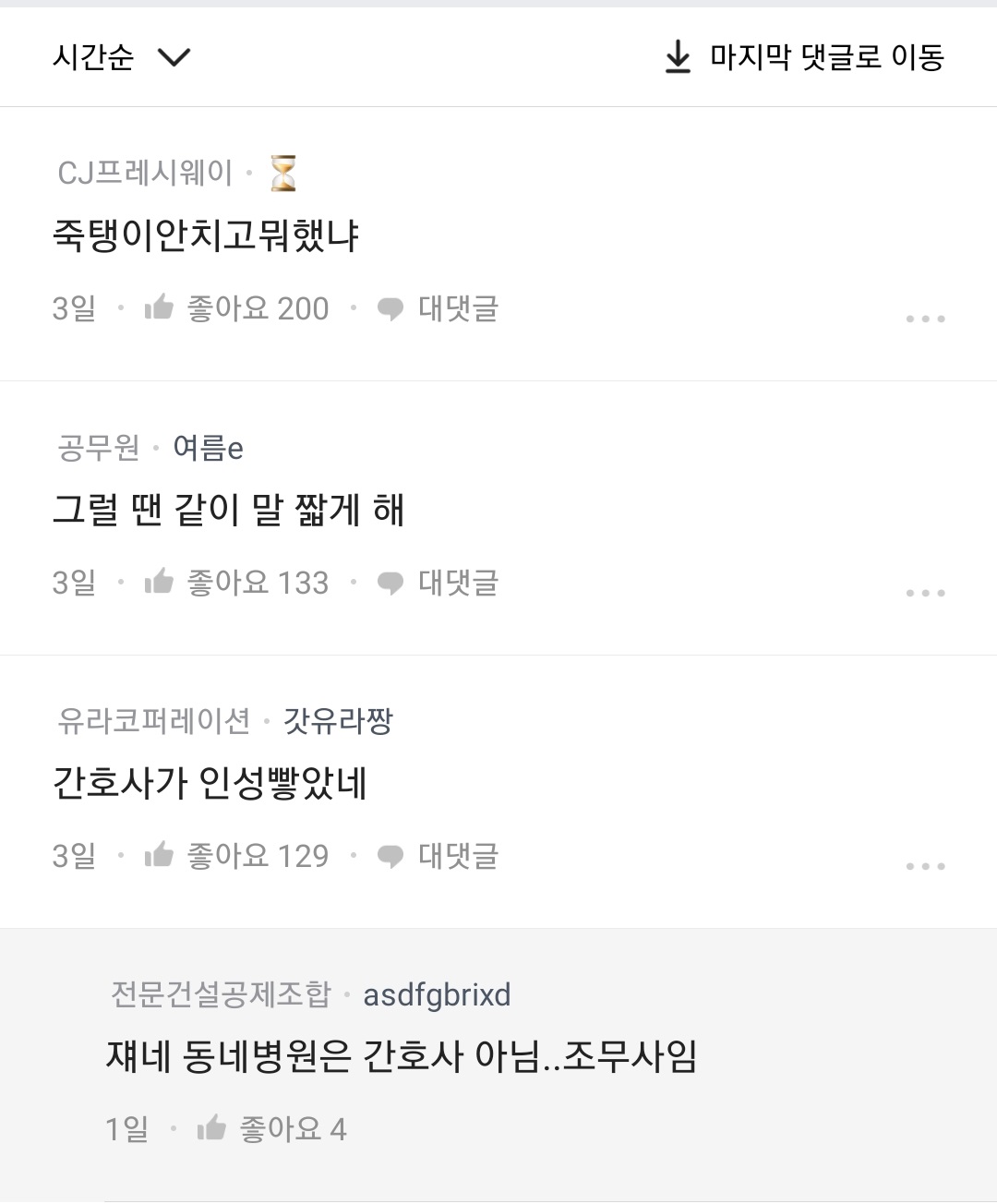Like the comment by 갓유라짱

click(x=236, y=856)
